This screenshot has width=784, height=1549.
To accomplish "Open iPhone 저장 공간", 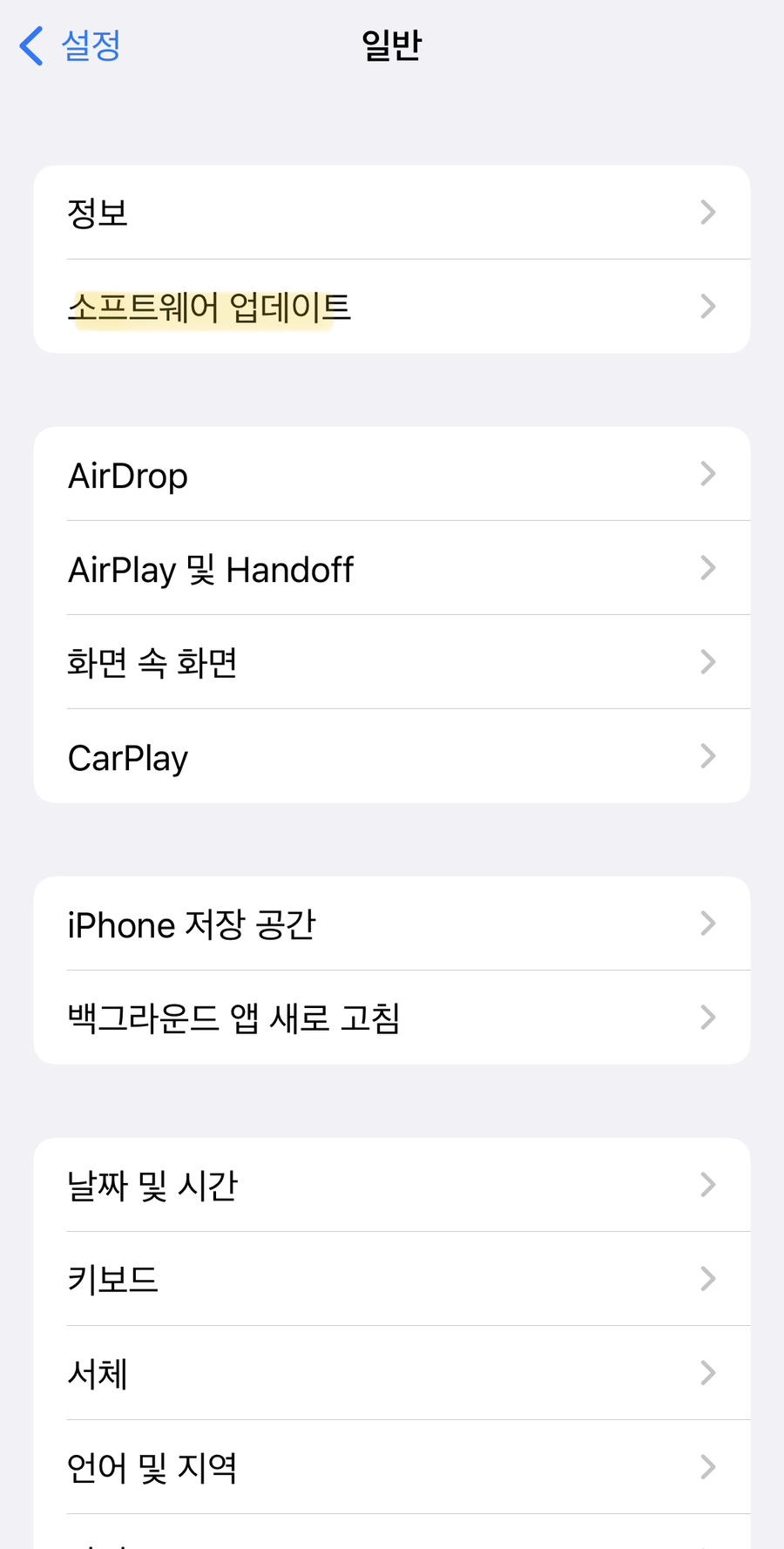I will coord(391,924).
